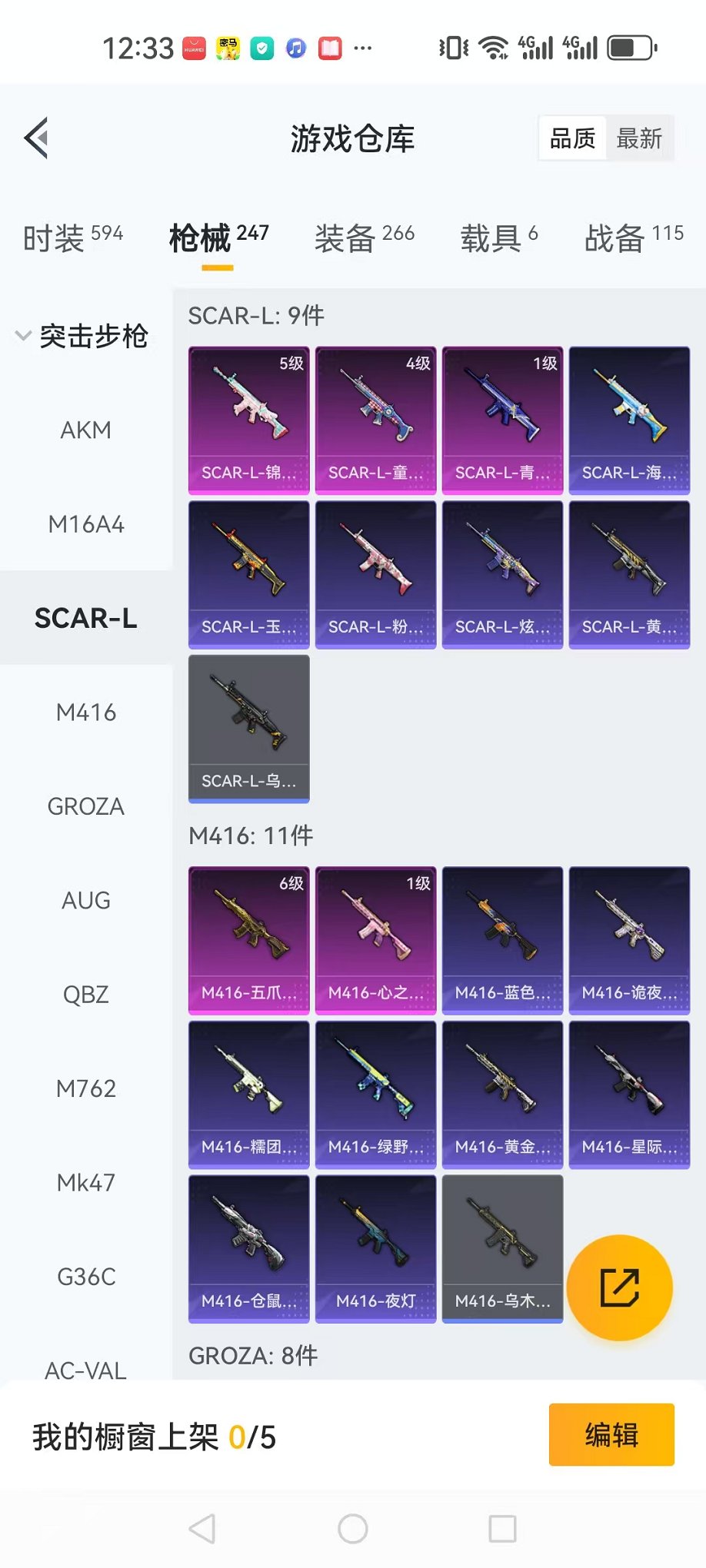Open the SCAR-L-锦 level 5 skin
The height and width of the screenshot is (1568, 706).
249,420
